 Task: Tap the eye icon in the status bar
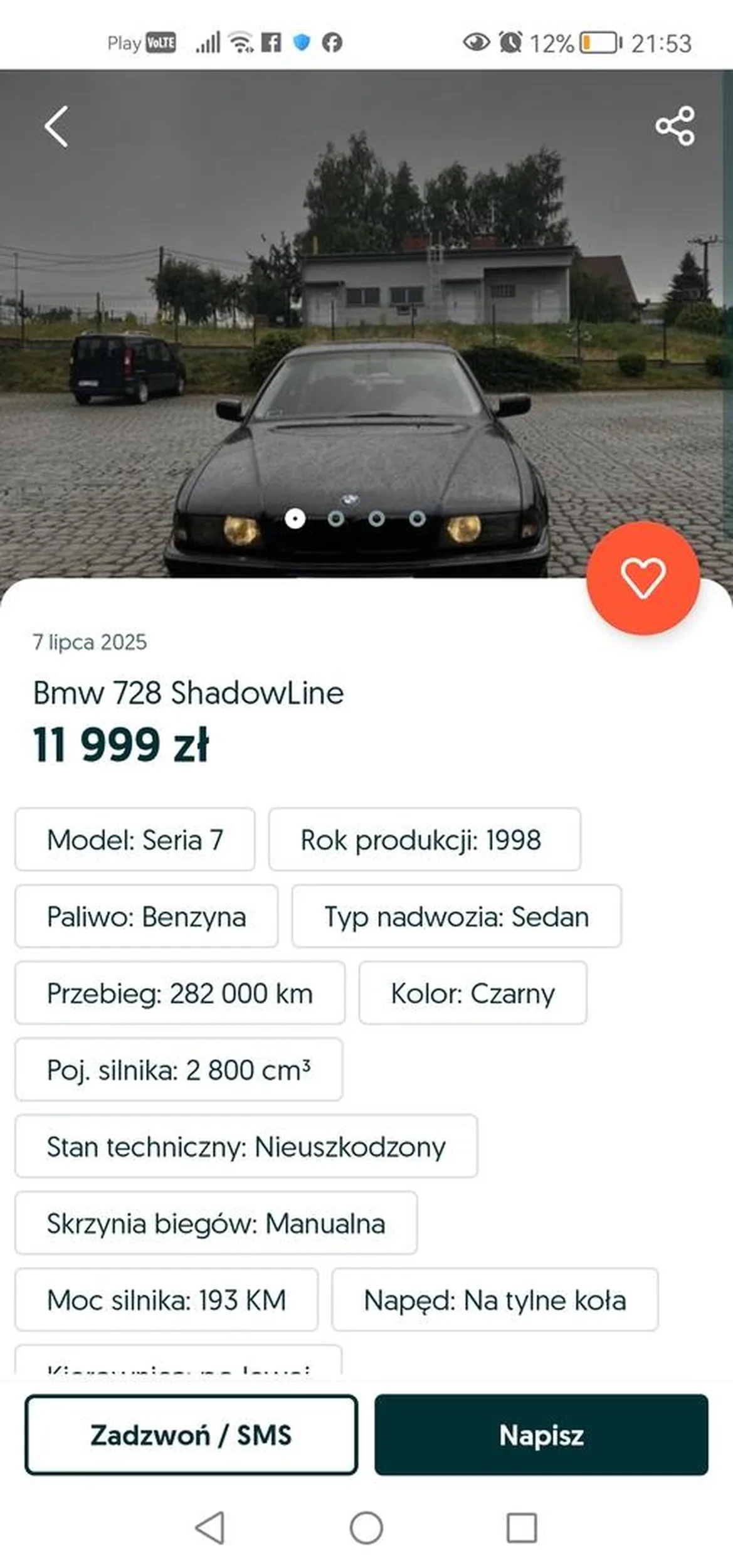[x=477, y=43]
